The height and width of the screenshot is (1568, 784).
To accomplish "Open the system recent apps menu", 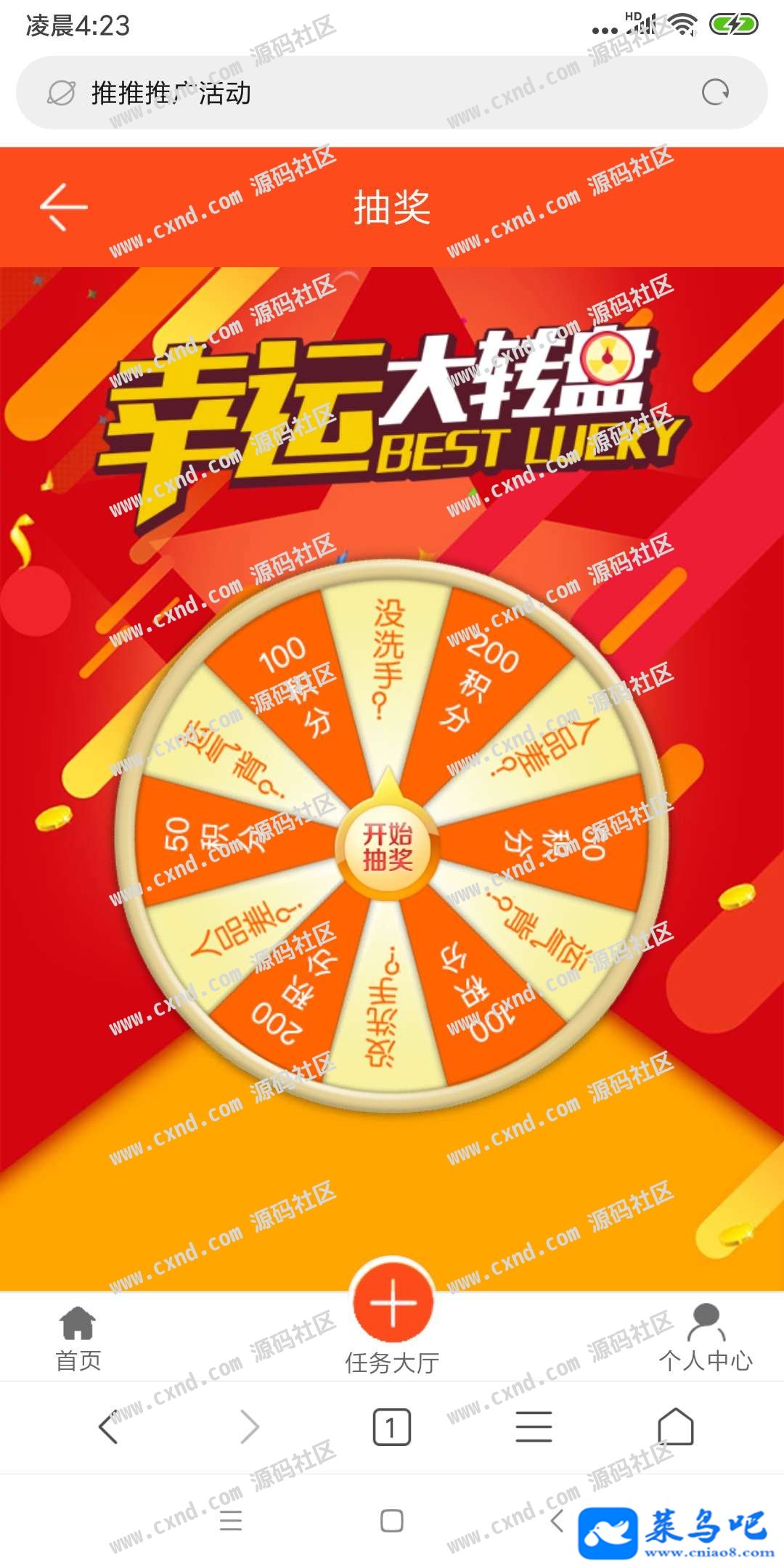I will pos(231,1521).
